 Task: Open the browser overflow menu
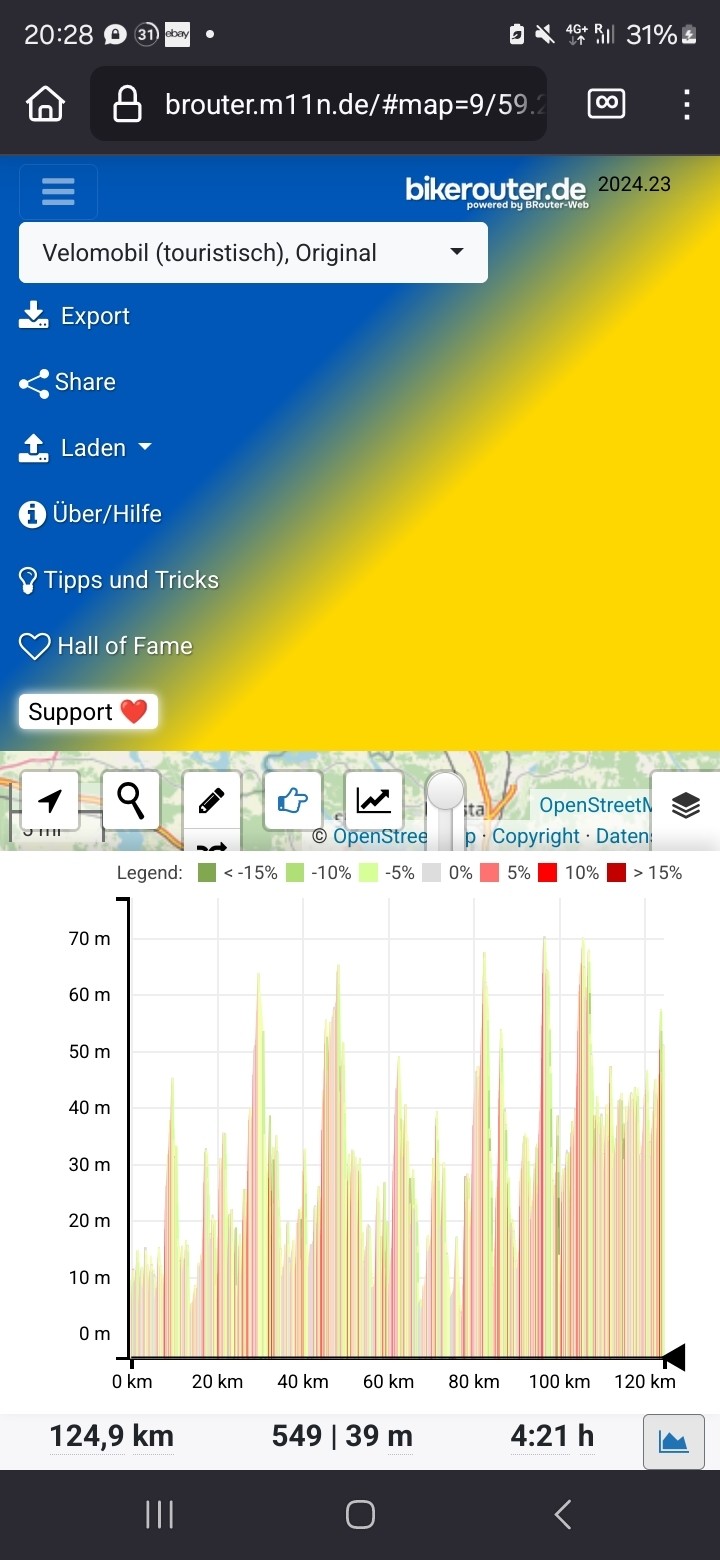(686, 104)
